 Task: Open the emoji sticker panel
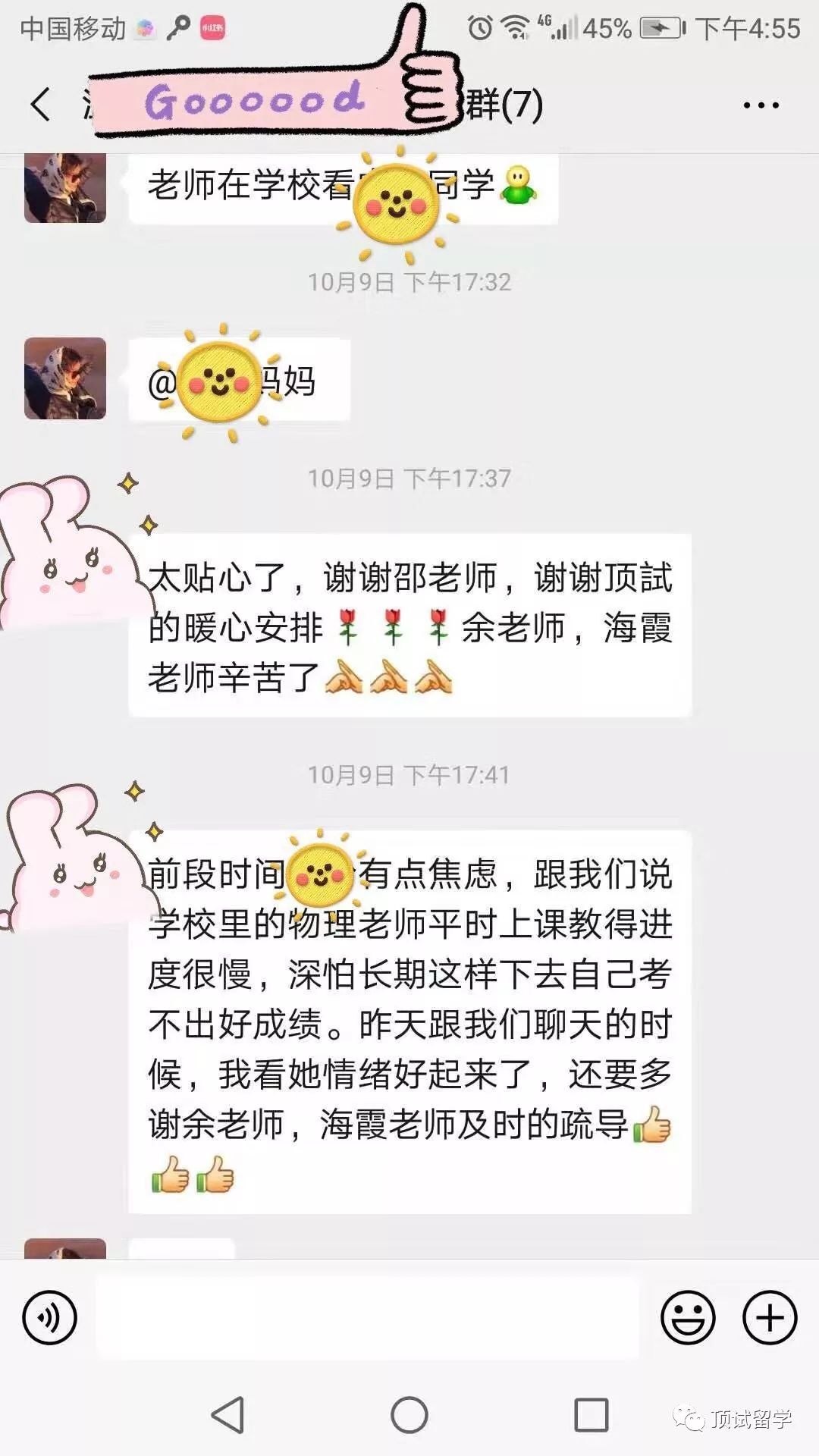688,1318
